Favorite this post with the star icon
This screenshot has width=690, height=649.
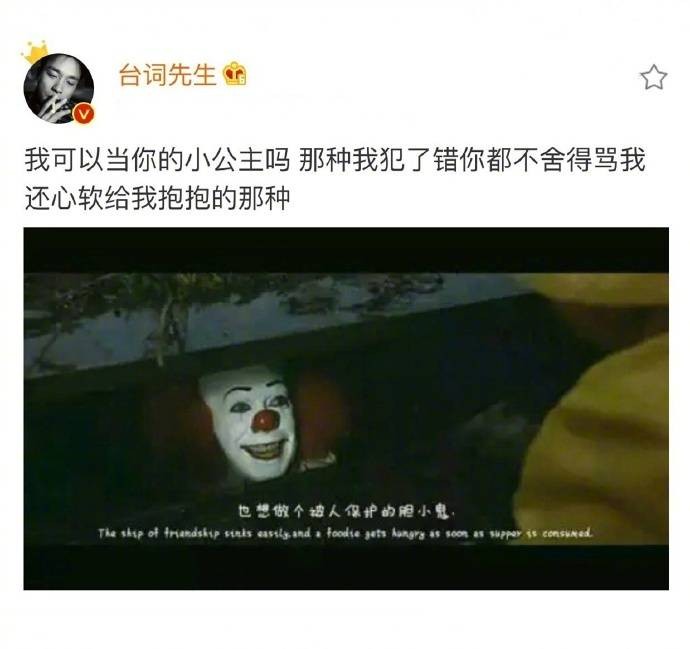(653, 78)
